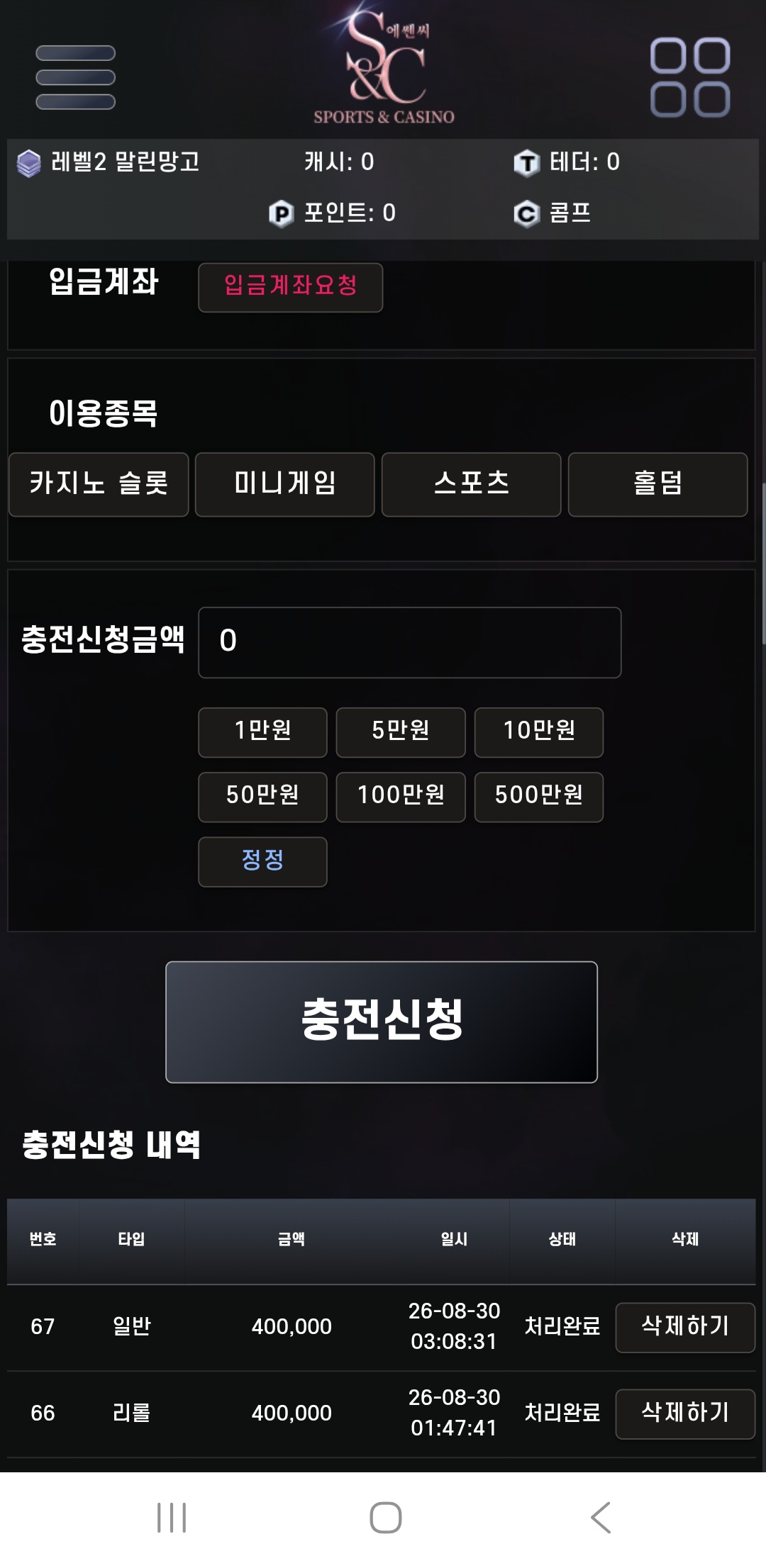Add 50만원 to the amount
The height and width of the screenshot is (1568, 766).
(262, 797)
